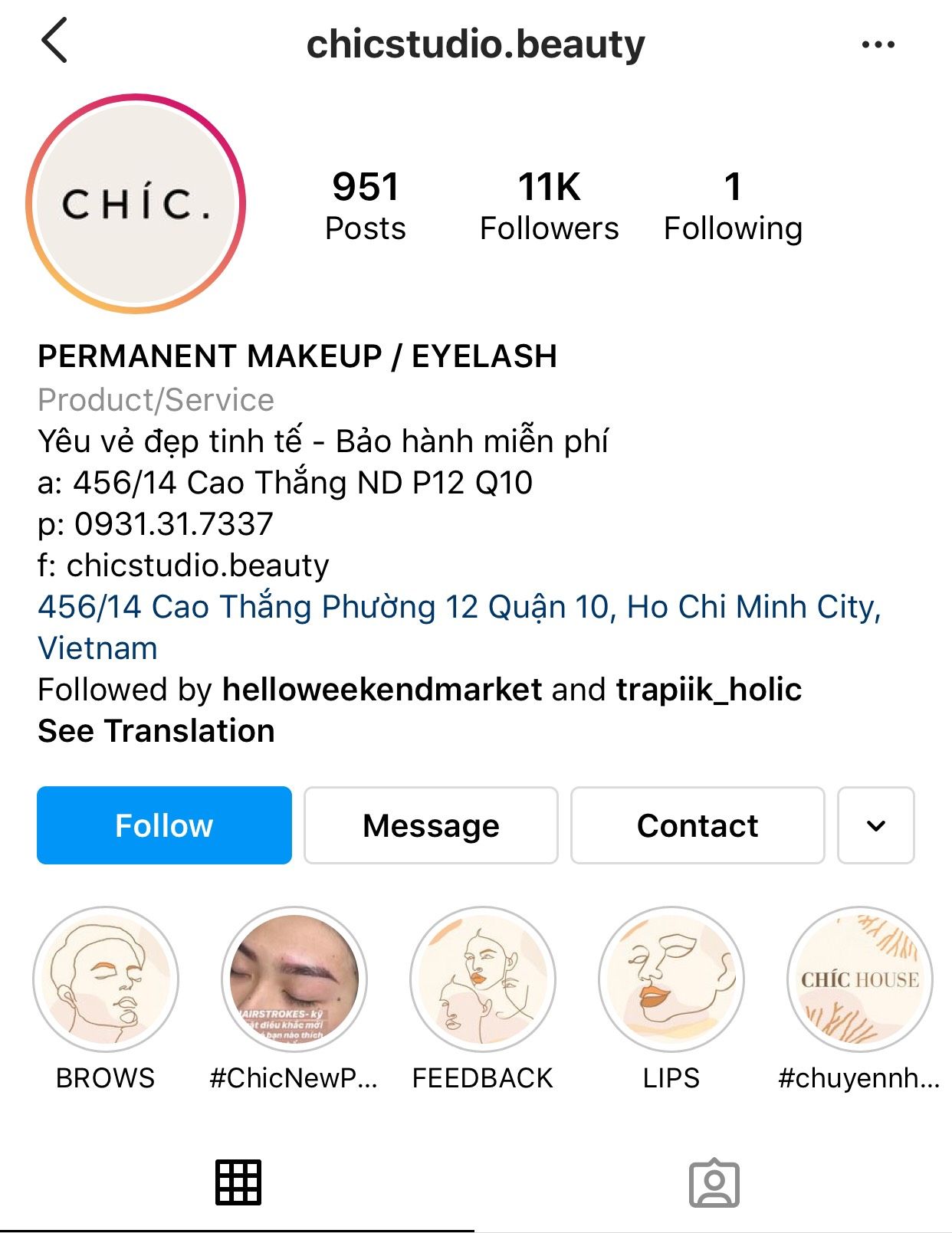Switch to the tagged photos tab

714,1182
